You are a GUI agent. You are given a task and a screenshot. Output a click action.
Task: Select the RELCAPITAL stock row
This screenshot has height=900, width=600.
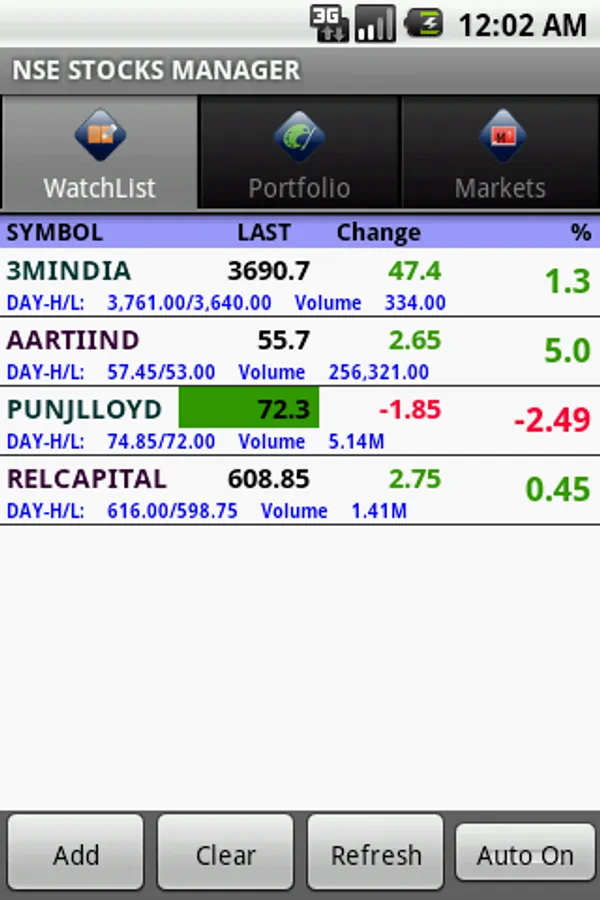pos(299,493)
